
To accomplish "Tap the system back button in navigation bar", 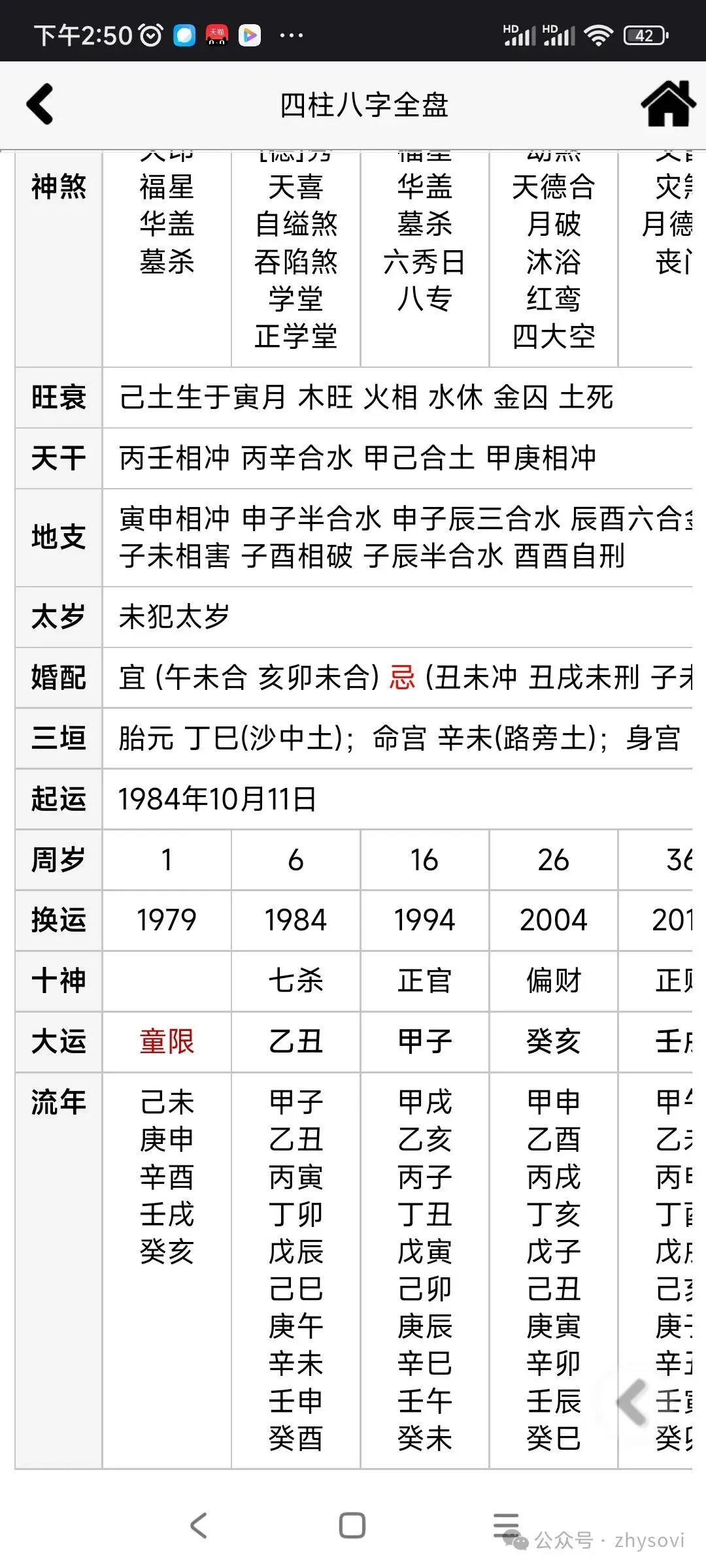I will pos(198,1526).
